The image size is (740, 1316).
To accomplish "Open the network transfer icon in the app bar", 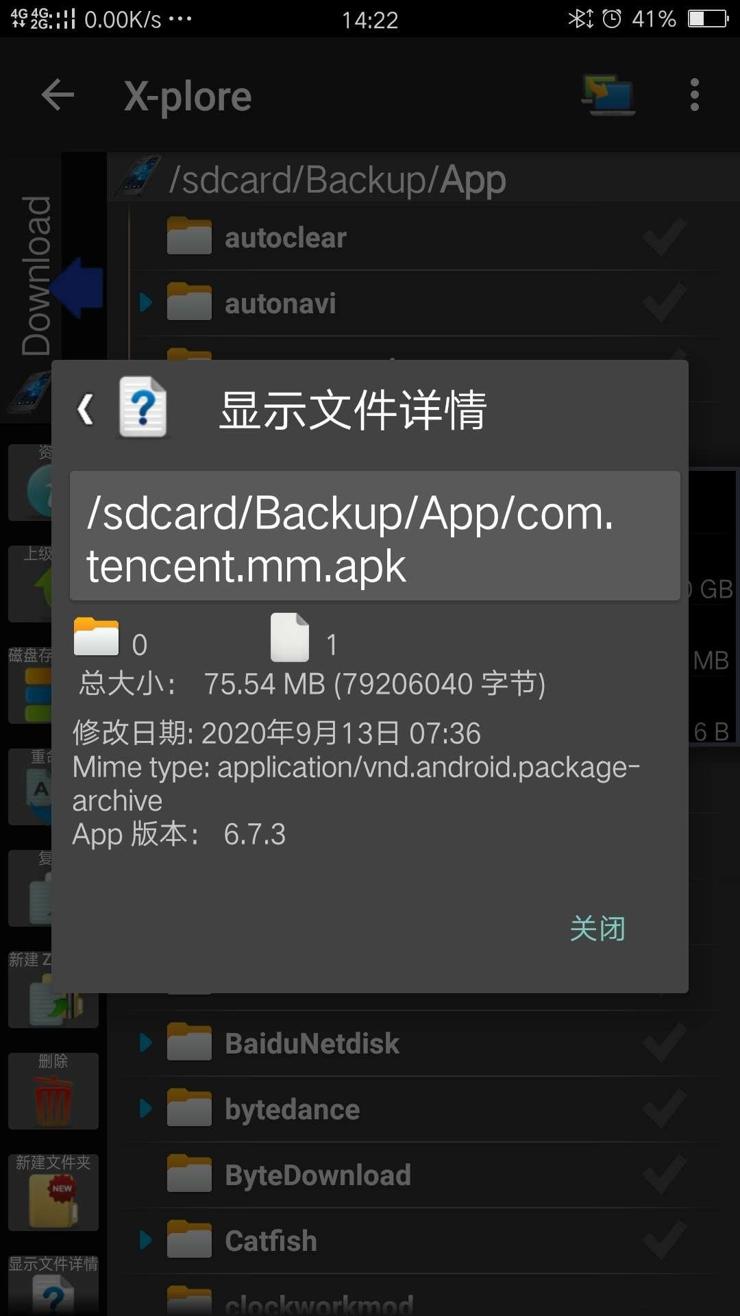I will tap(608, 95).
